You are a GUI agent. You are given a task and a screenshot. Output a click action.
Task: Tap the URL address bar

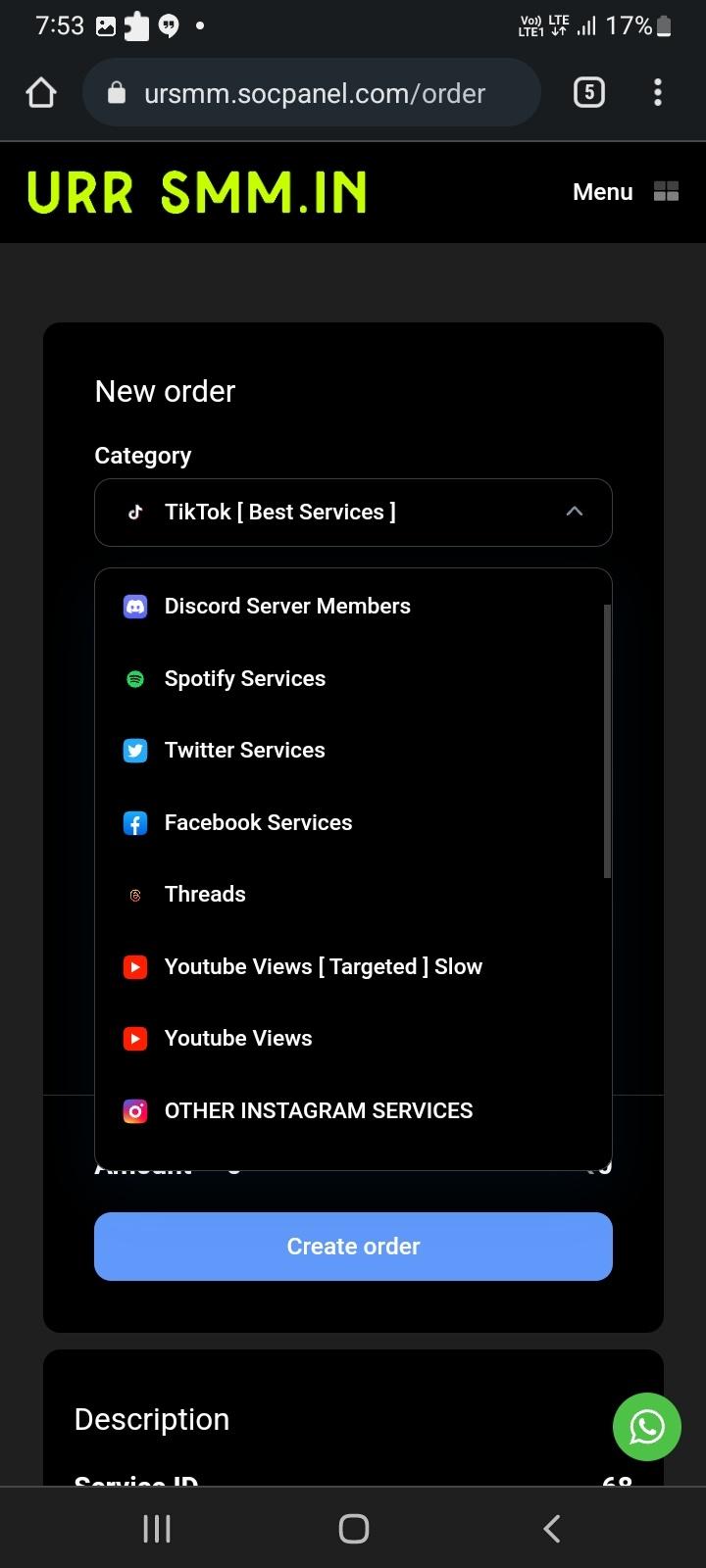(314, 93)
